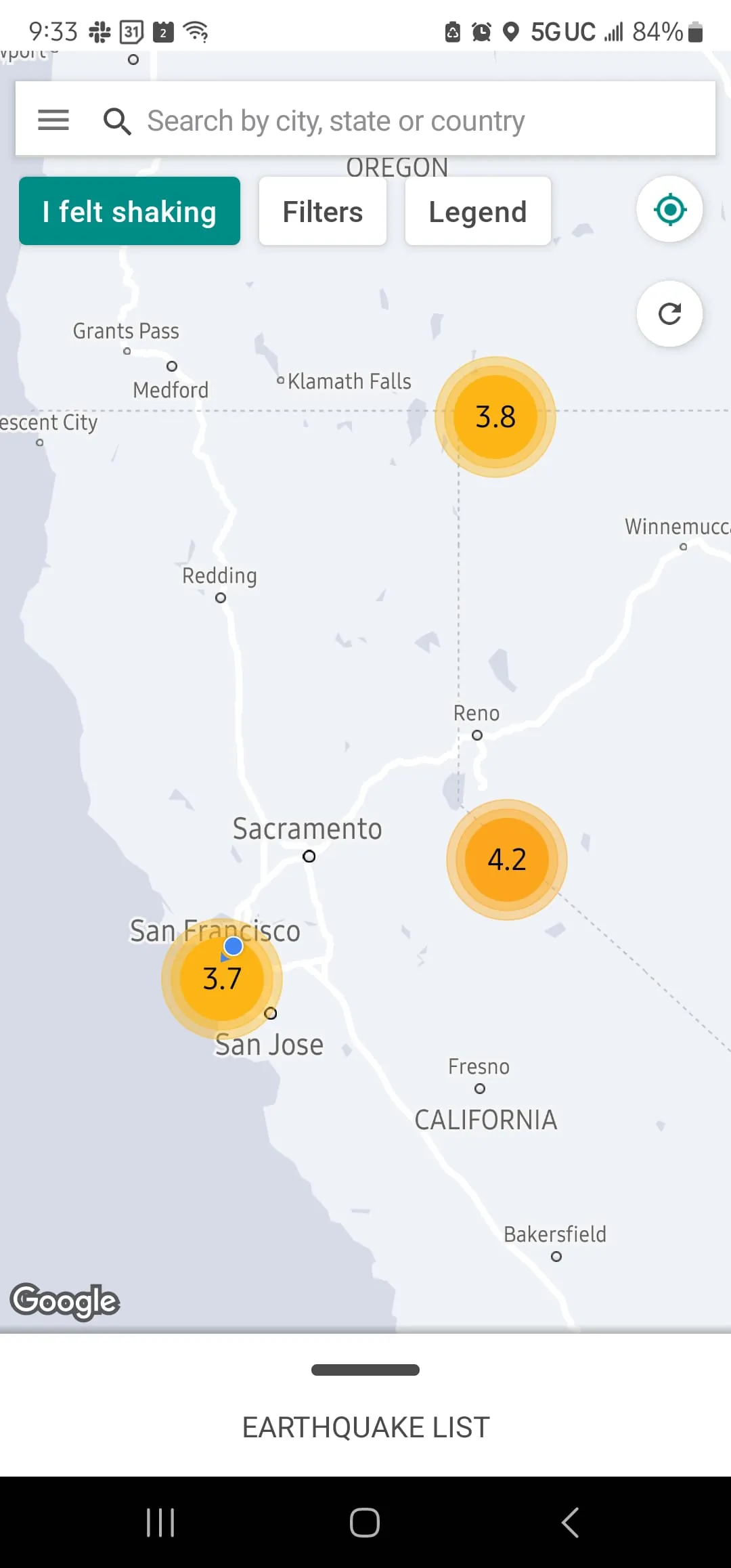The height and width of the screenshot is (1568, 731).
Task: Report that I felt shaking
Action: coord(129,211)
